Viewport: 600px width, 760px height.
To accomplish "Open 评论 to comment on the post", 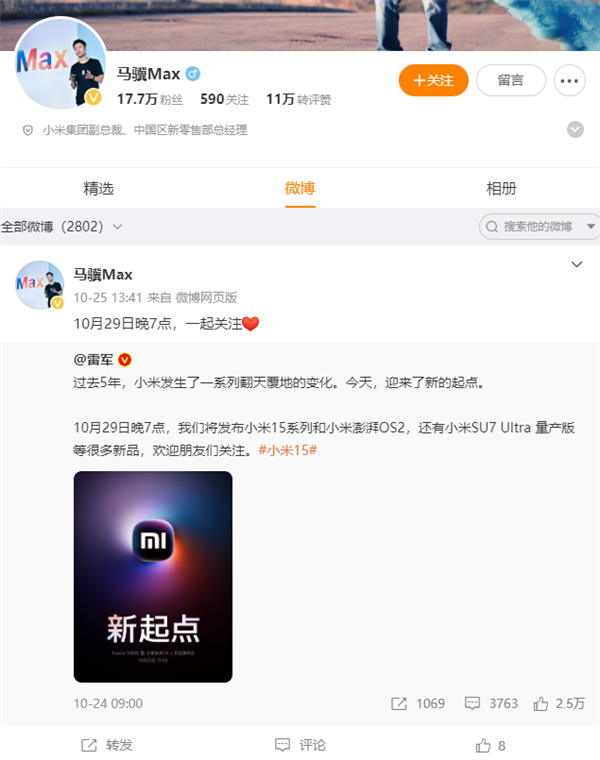I will pyautogui.click(x=300, y=745).
